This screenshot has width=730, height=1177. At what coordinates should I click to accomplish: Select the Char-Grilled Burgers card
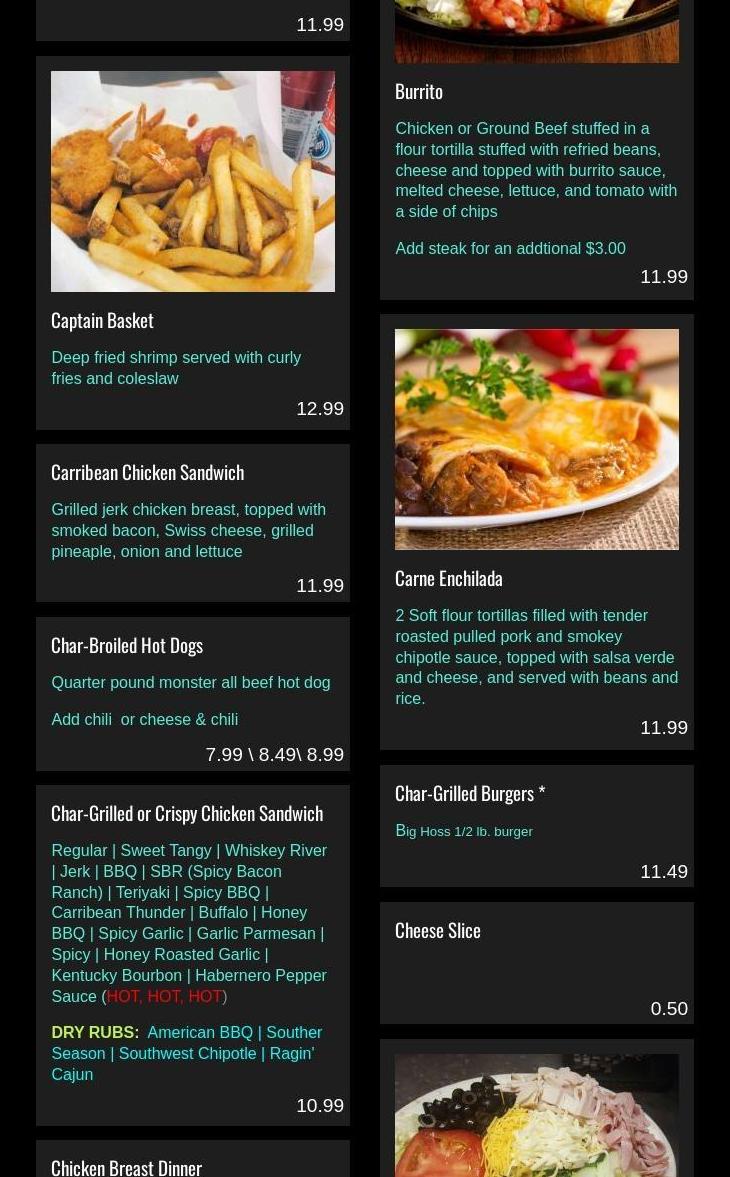tap(536, 826)
